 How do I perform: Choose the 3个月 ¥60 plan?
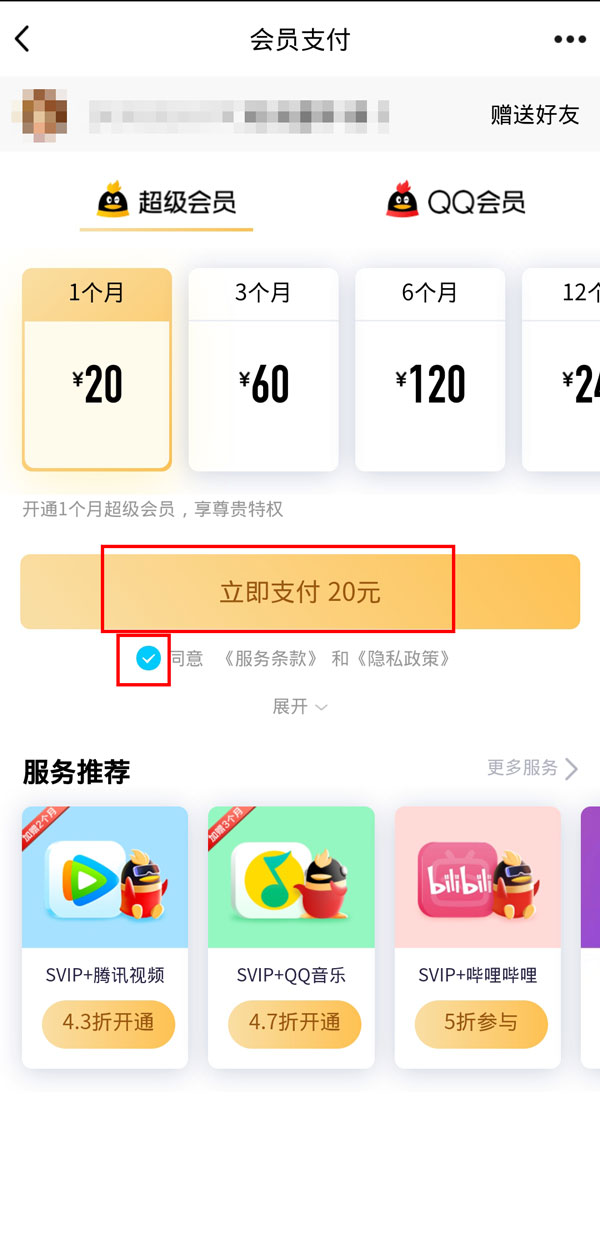263,369
